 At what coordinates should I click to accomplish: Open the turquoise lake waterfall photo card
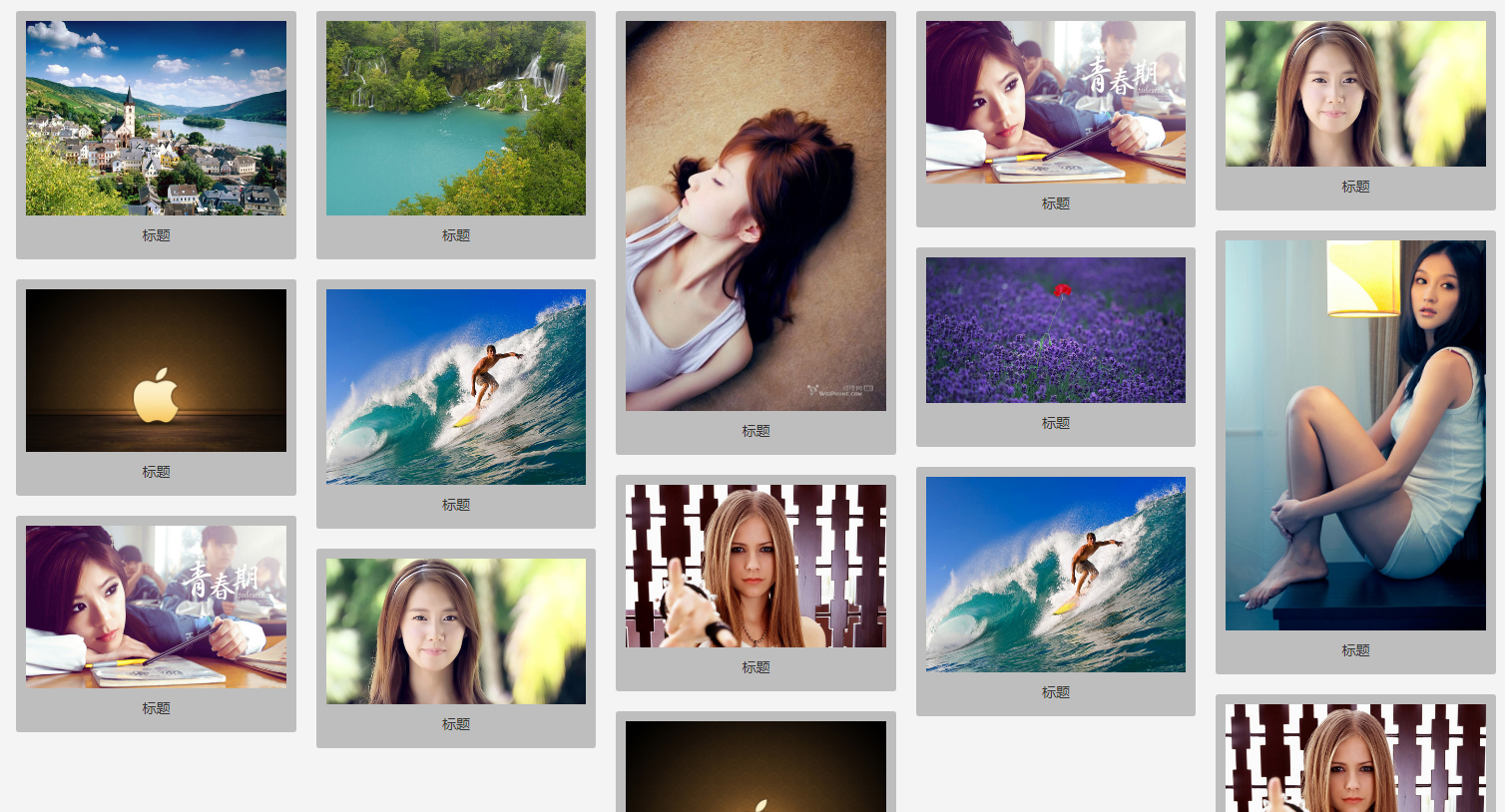[456, 119]
